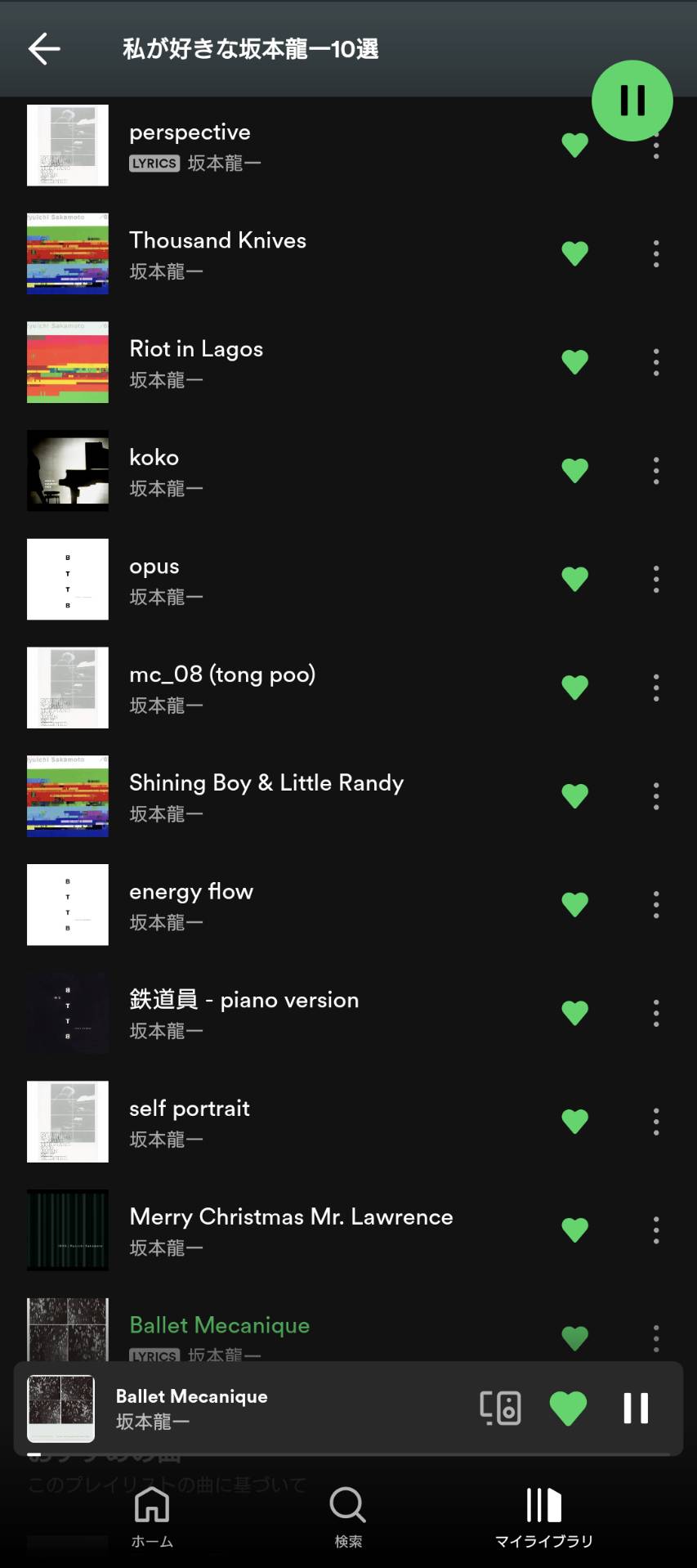This screenshot has height=1568, width=697.
Task: Open the device picker in the mini player
Action: (x=500, y=1408)
